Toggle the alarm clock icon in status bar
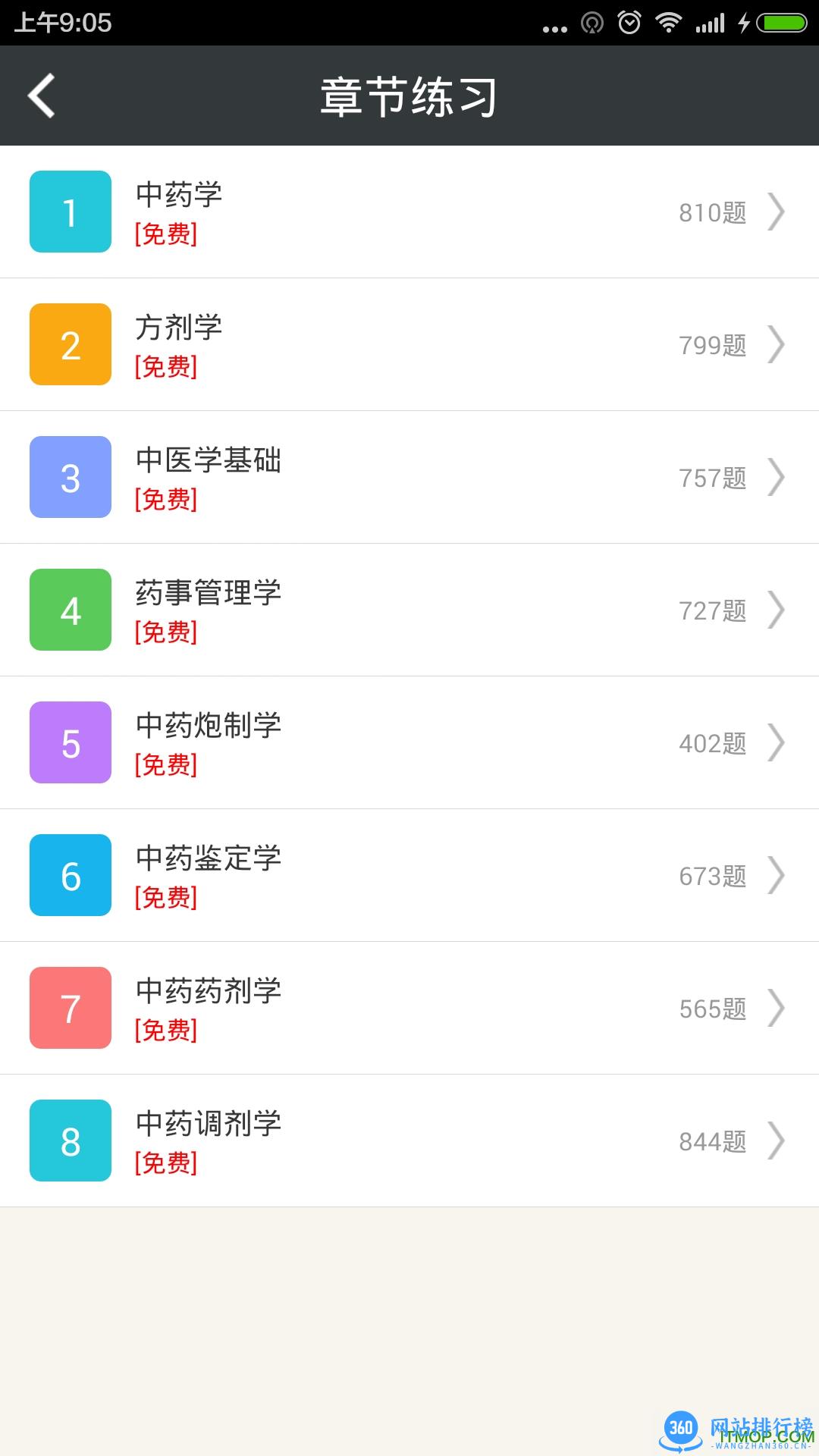The image size is (819, 1456). 629,23
